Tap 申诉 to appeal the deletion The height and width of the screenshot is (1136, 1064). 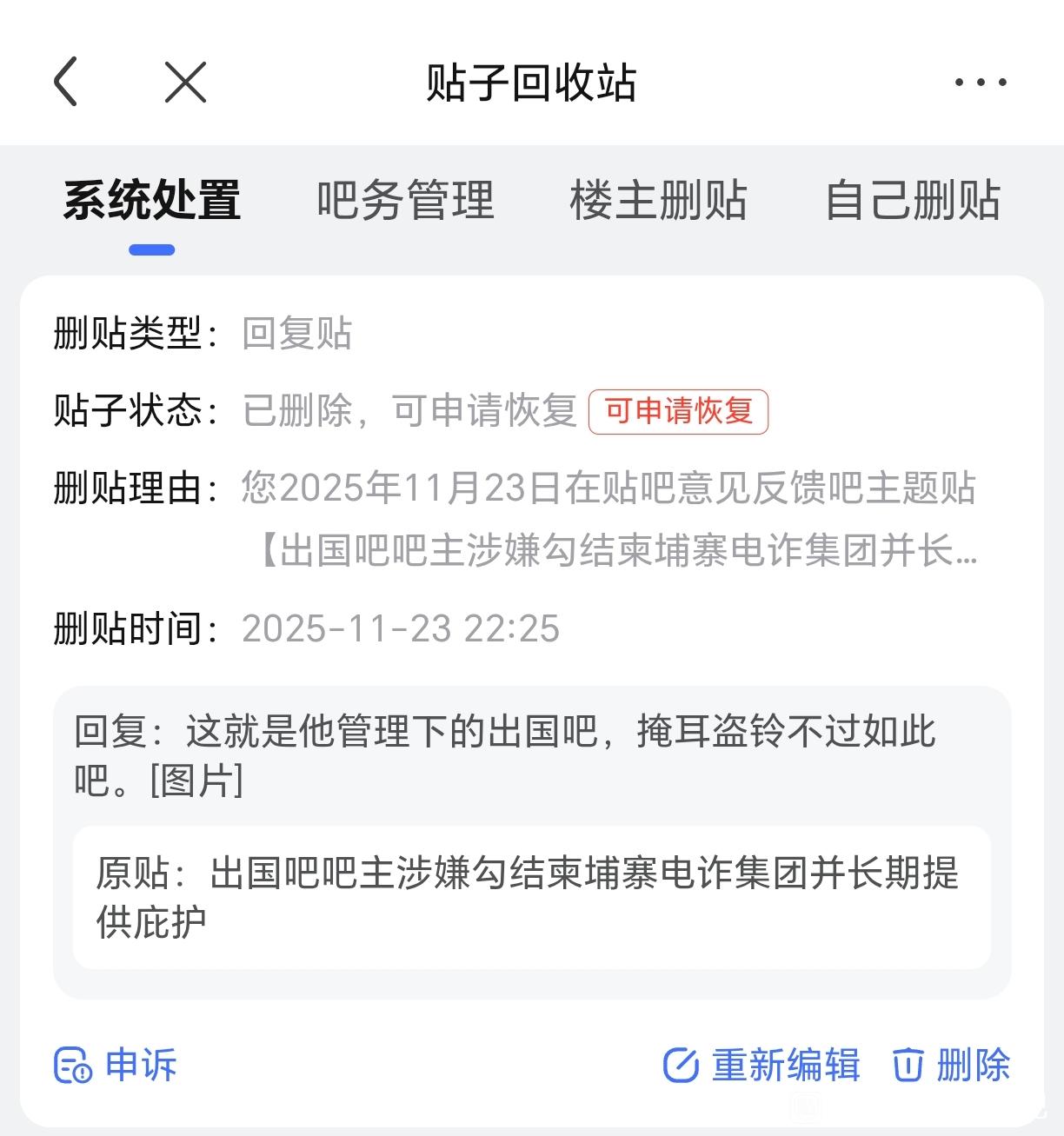click(x=116, y=1065)
